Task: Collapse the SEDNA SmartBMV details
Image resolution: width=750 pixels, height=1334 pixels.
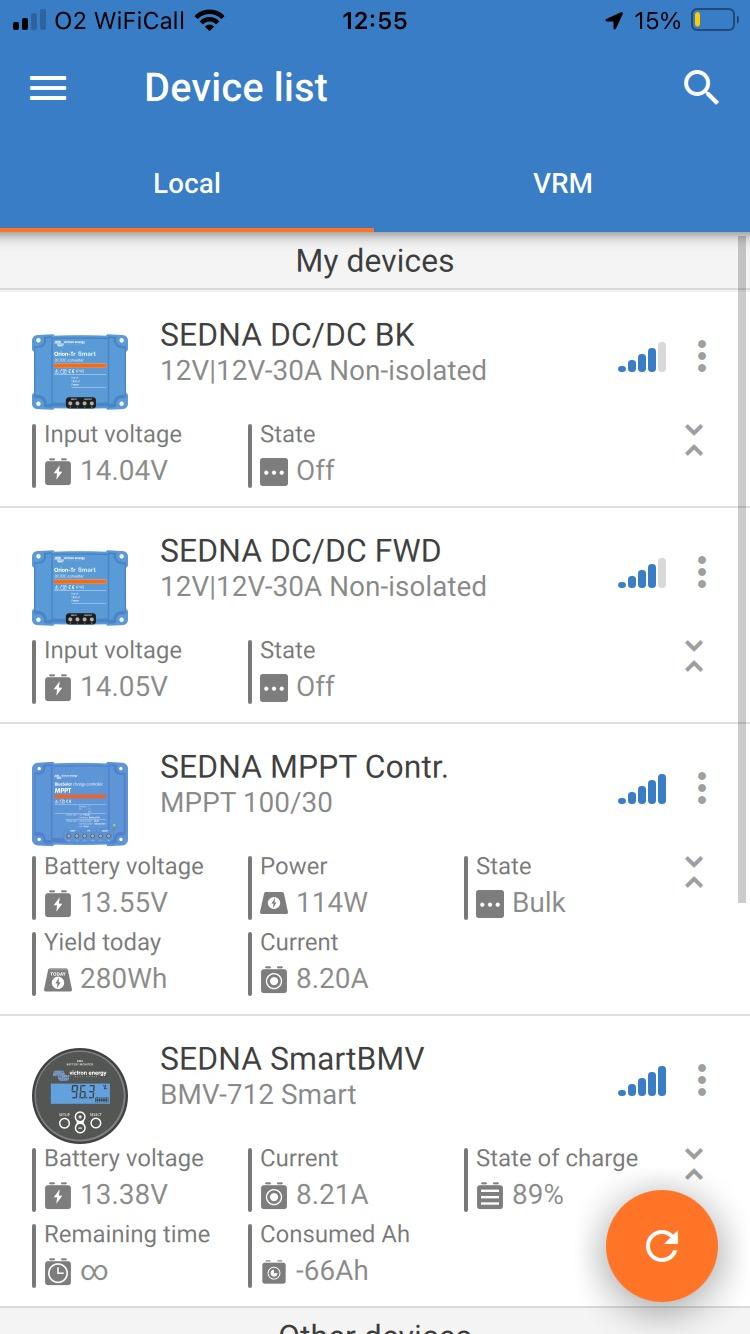Action: pyautogui.click(x=694, y=1164)
